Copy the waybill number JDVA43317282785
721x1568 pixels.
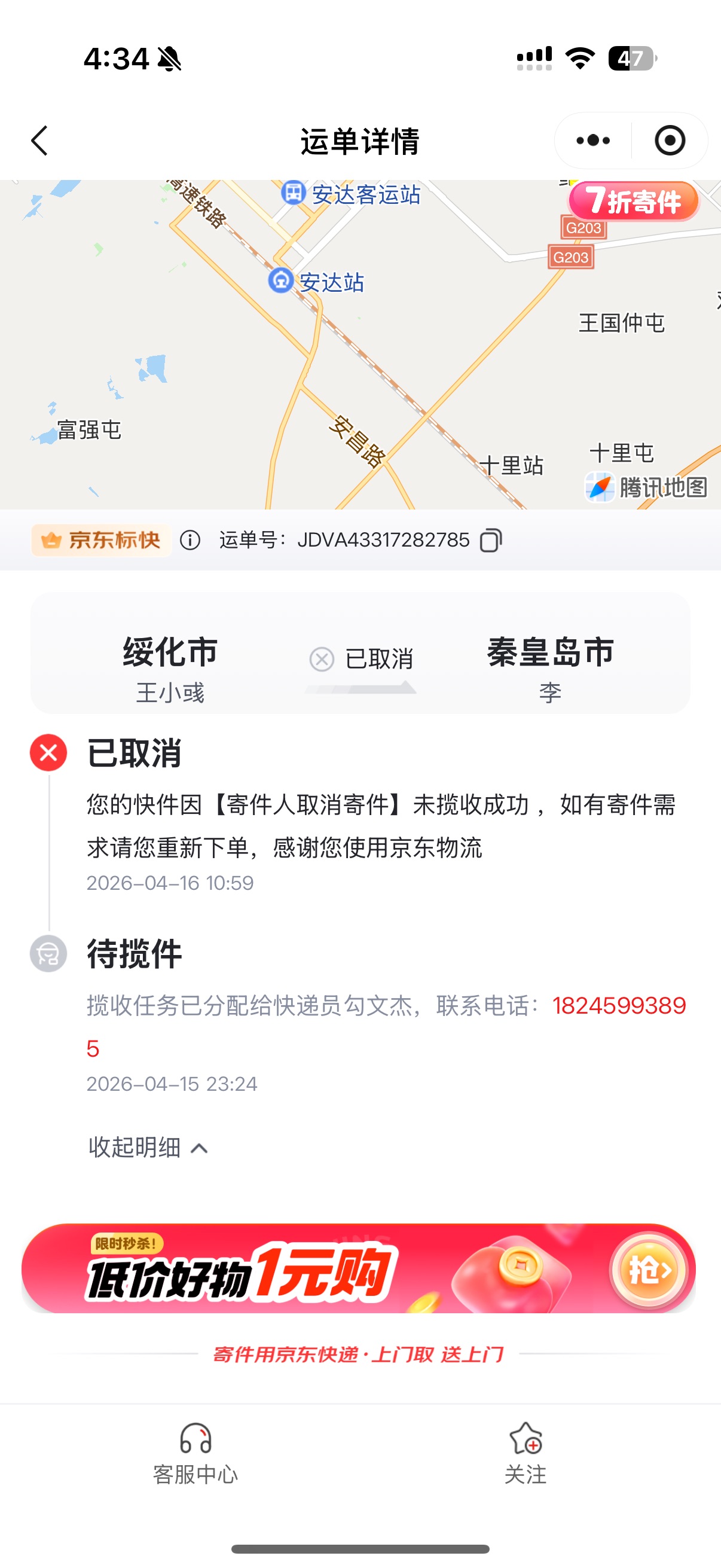[x=491, y=541]
